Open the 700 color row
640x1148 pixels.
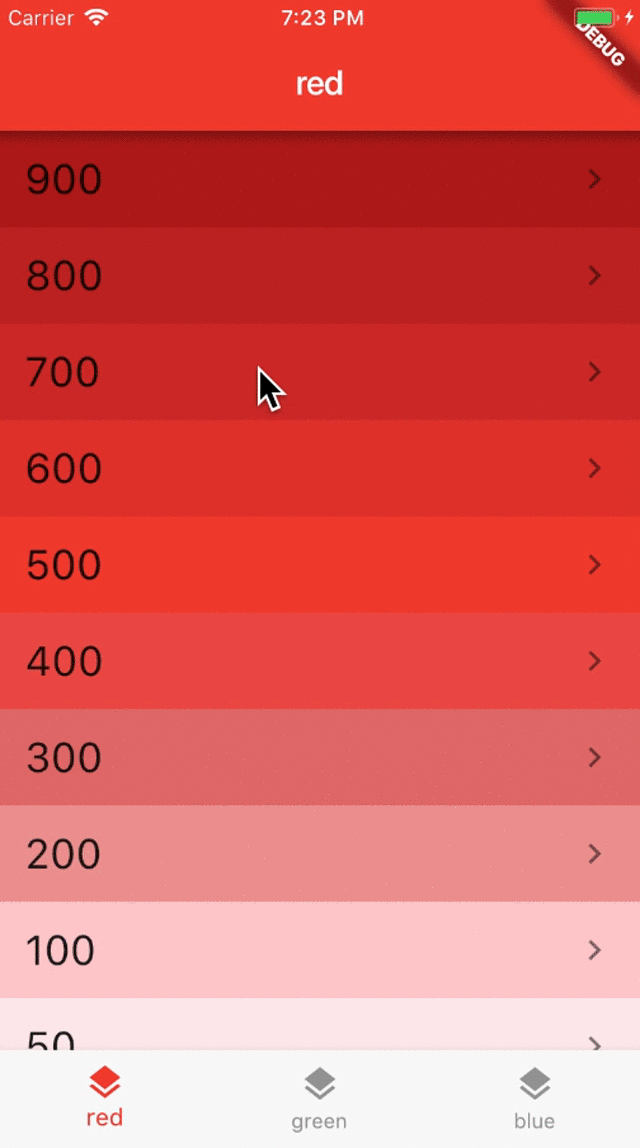tap(320, 372)
